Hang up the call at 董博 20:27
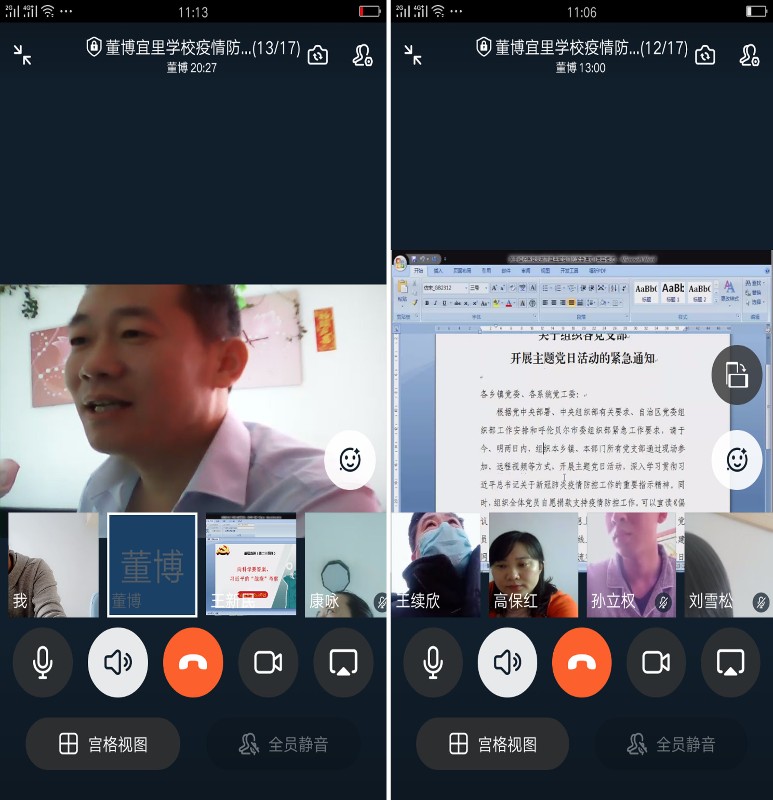Viewport: 773px width, 800px height. (x=193, y=662)
